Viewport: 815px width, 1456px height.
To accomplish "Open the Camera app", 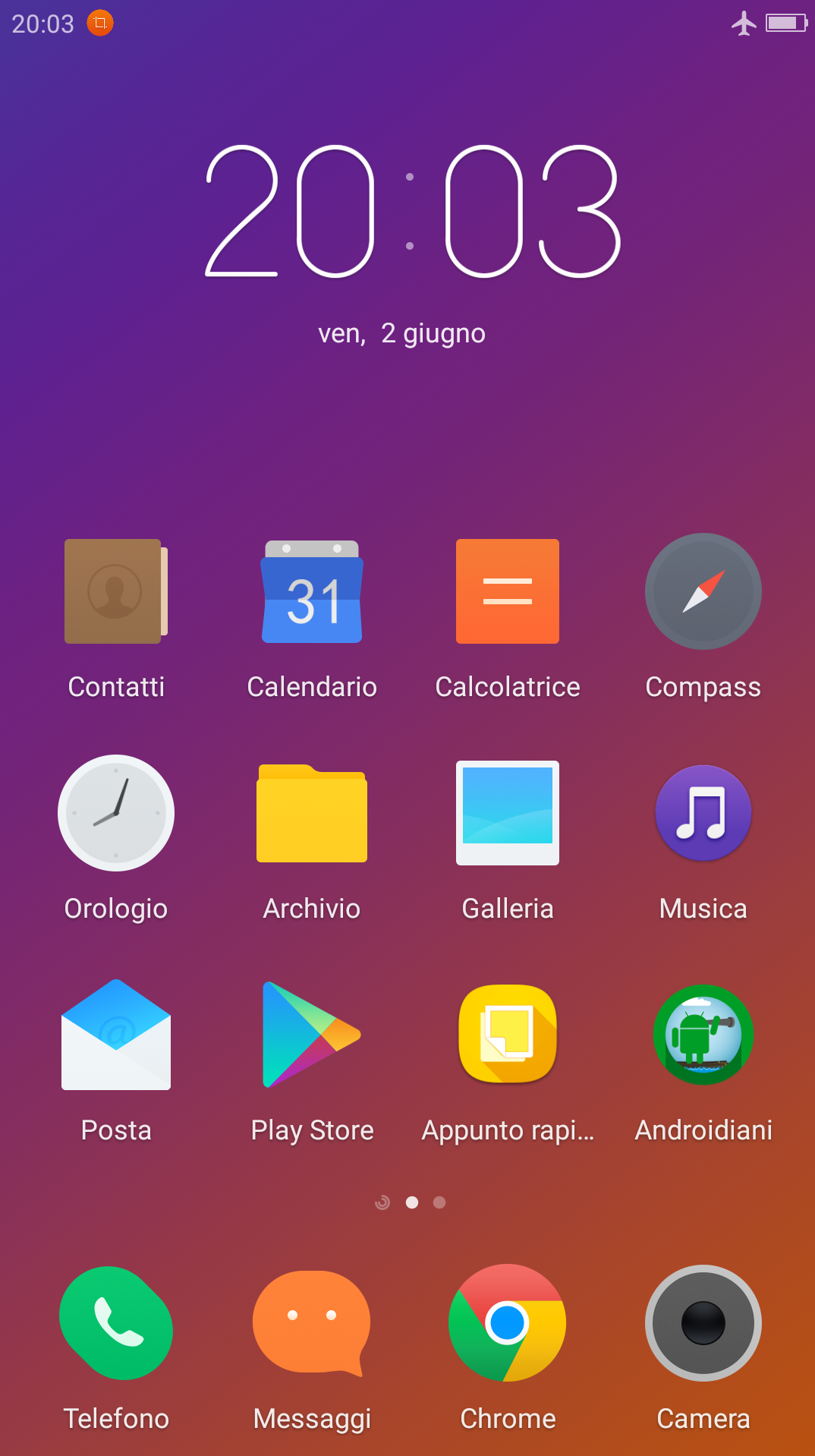I will (703, 1323).
